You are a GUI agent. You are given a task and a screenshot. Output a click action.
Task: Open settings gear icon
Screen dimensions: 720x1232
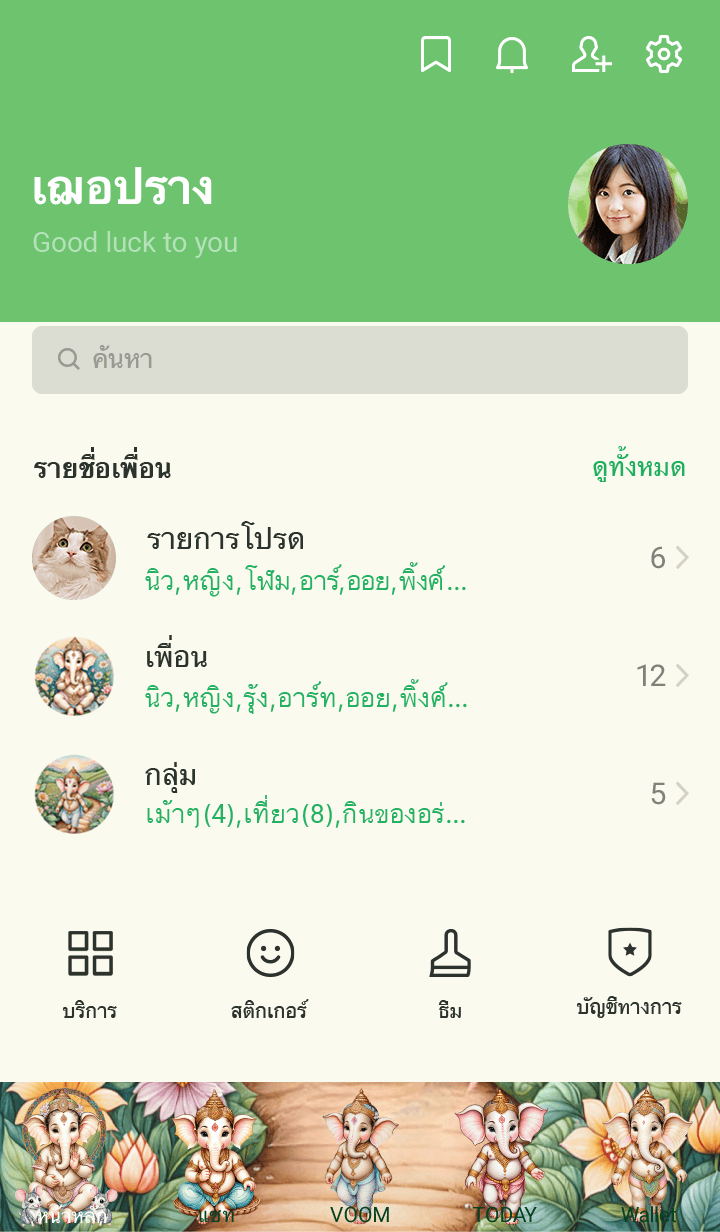(663, 55)
